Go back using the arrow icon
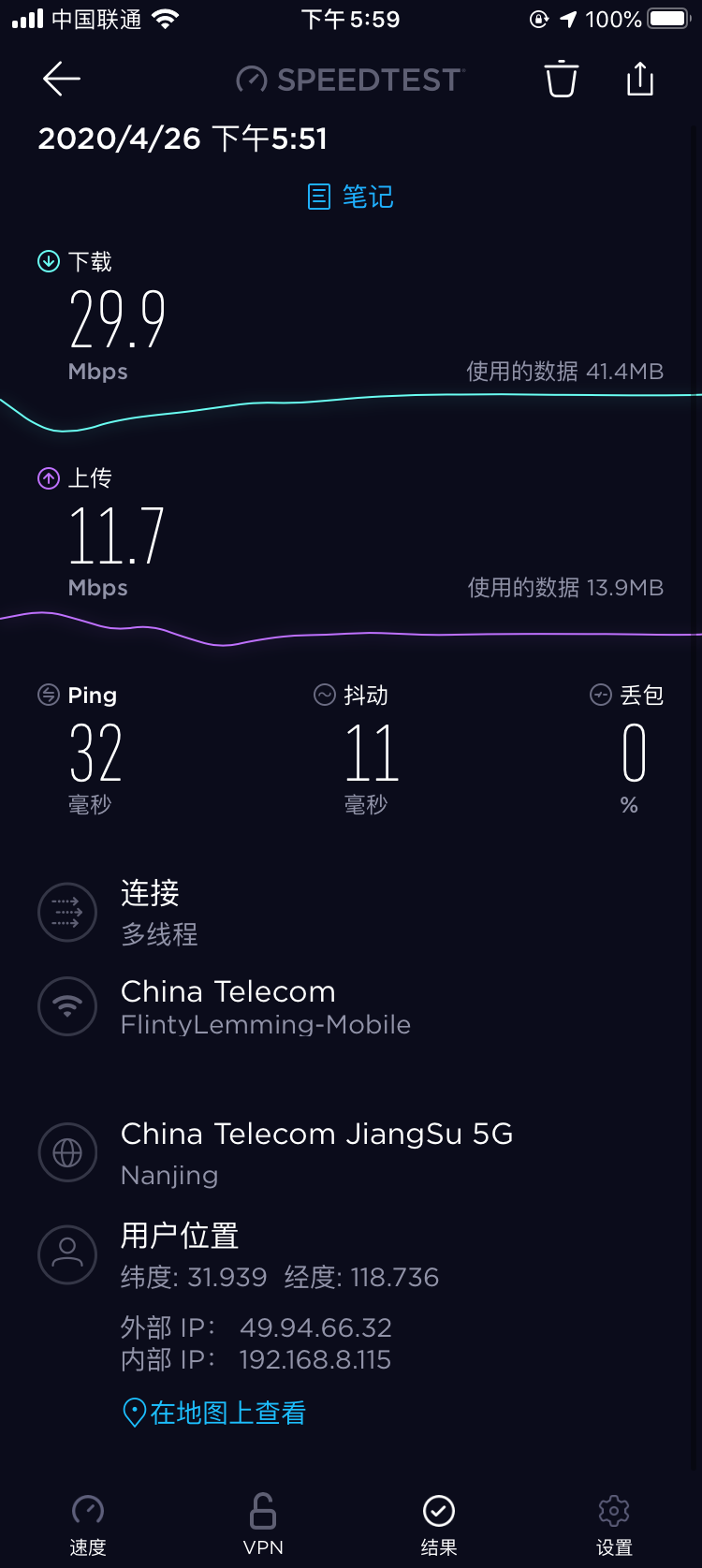The width and height of the screenshot is (702, 1568). [x=62, y=80]
